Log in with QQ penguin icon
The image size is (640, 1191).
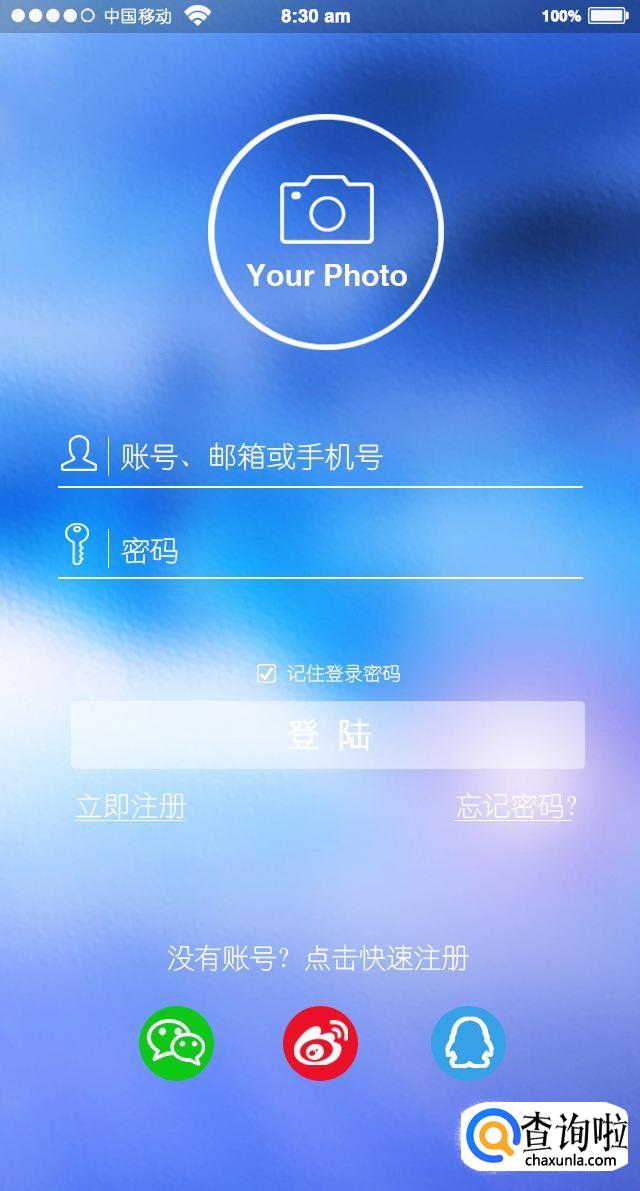click(468, 1043)
